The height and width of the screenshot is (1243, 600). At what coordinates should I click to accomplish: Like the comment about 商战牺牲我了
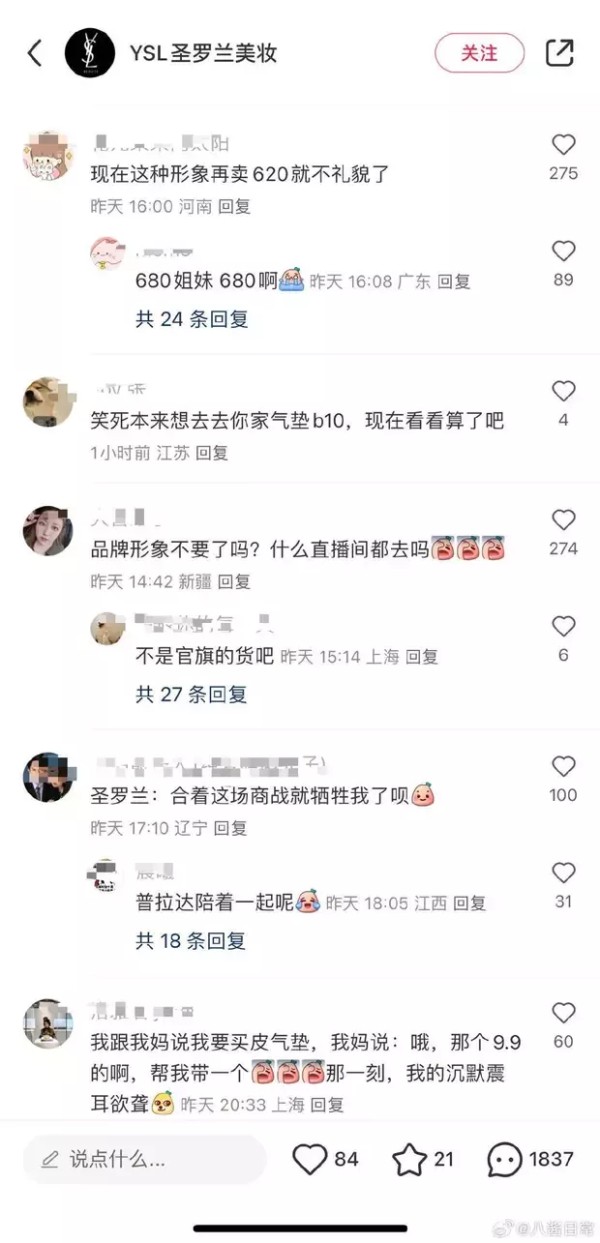[563, 767]
